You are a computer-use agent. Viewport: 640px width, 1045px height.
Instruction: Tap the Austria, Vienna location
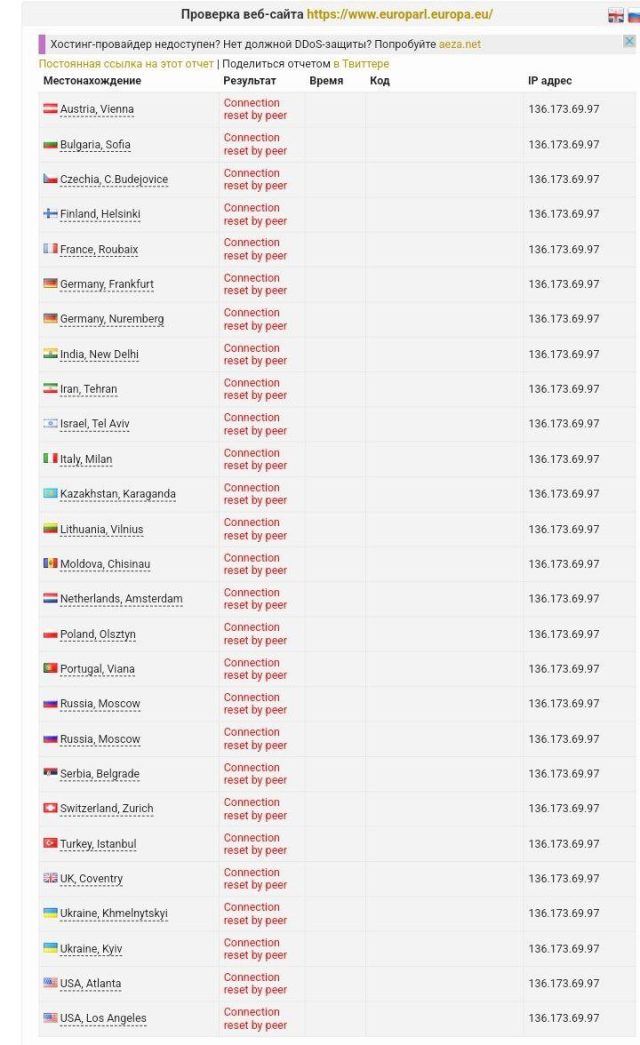(x=97, y=109)
